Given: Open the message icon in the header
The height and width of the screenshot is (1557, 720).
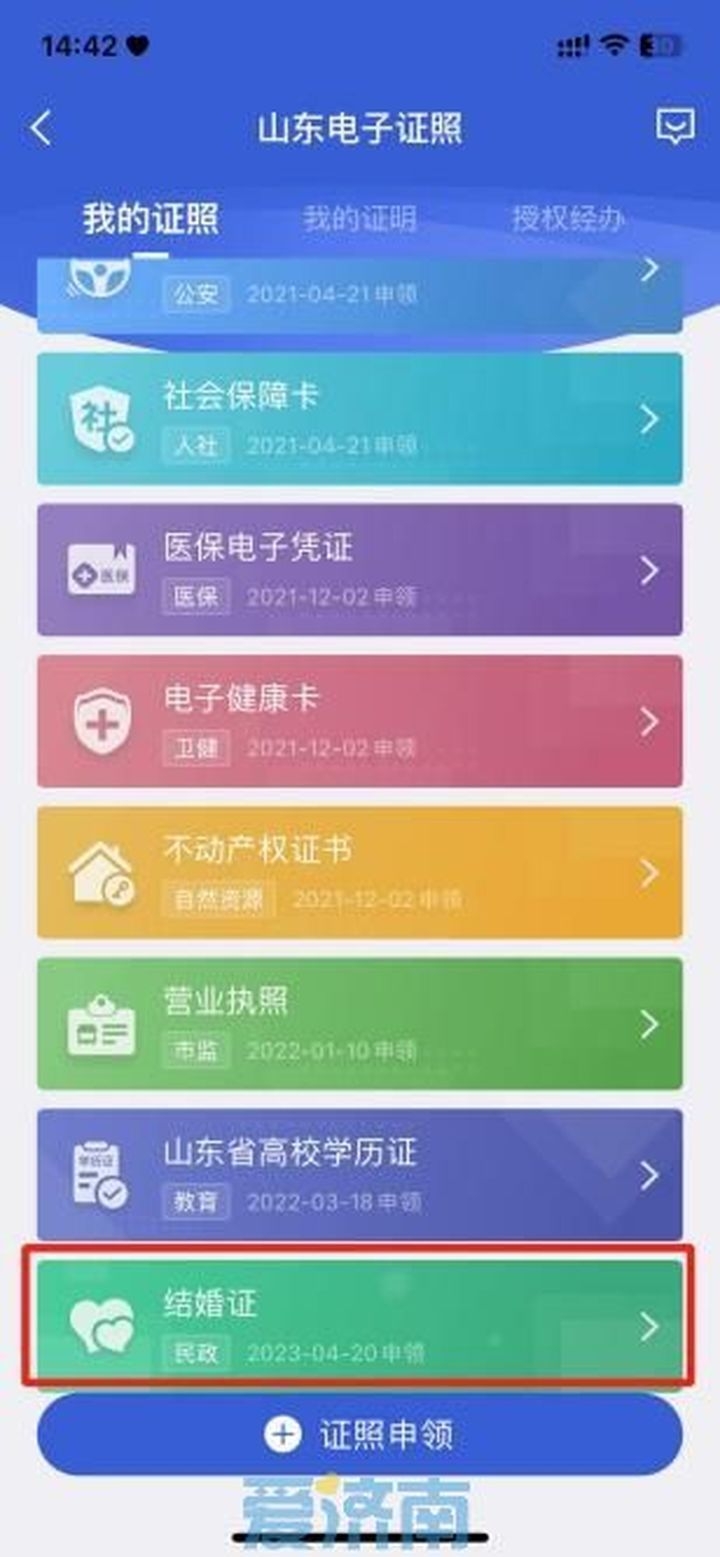Looking at the screenshot, I should point(675,127).
